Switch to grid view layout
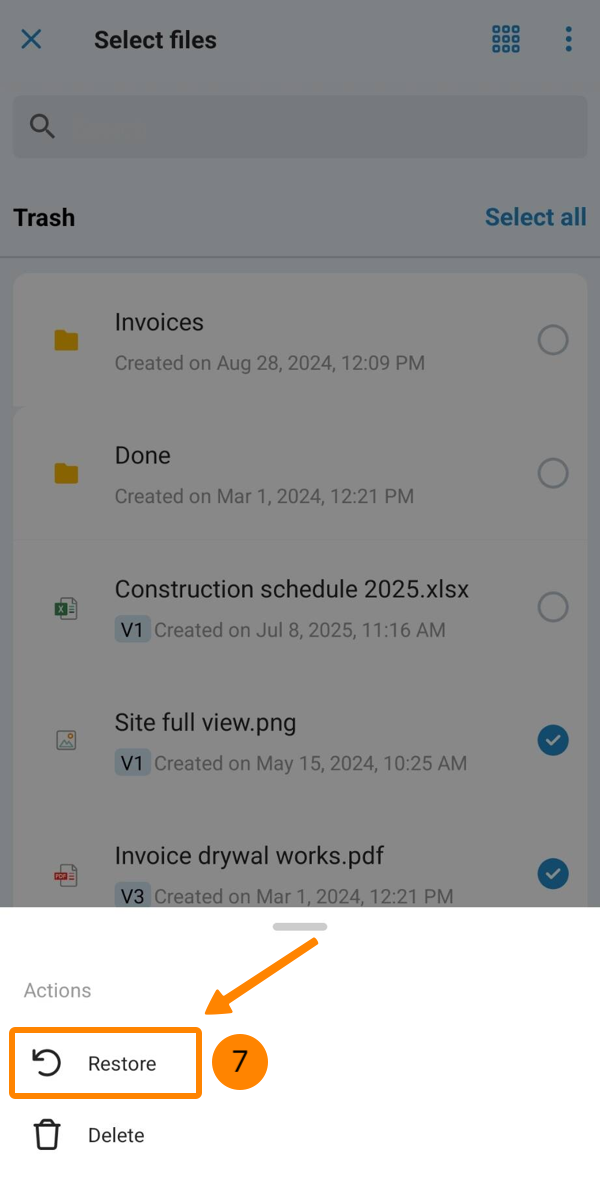 click(506, 40)
